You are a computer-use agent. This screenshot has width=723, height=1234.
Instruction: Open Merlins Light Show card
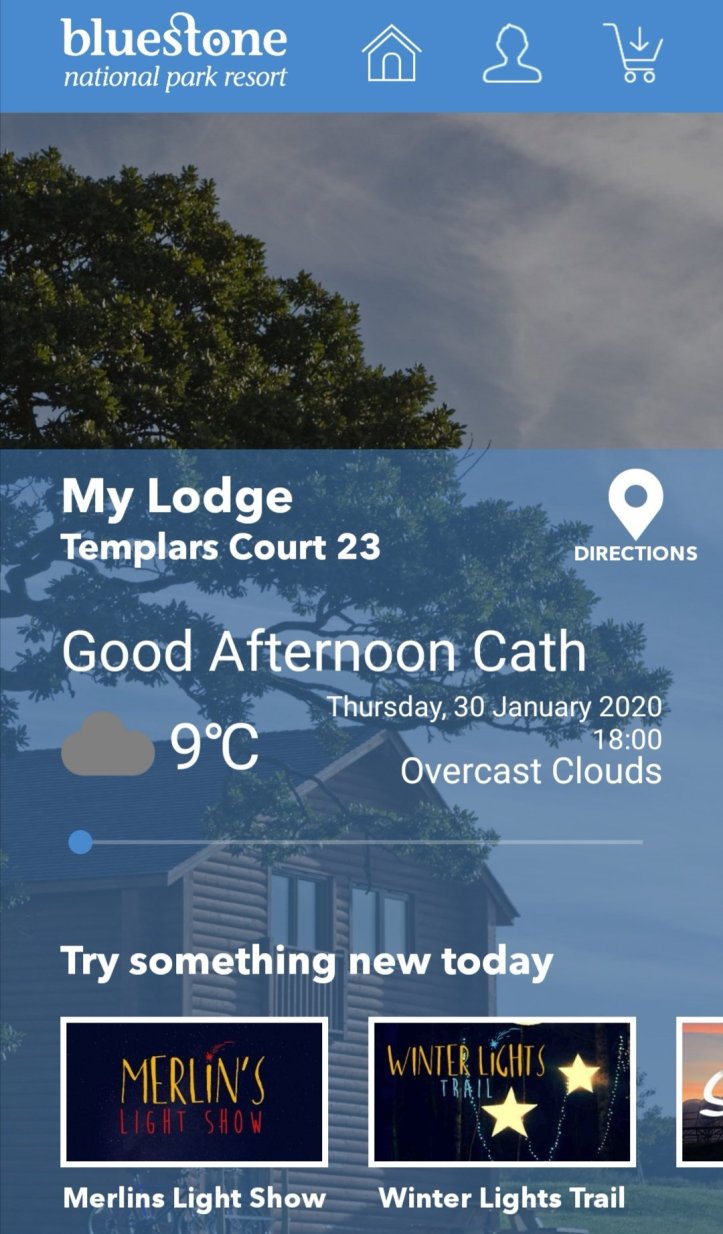194,1091
